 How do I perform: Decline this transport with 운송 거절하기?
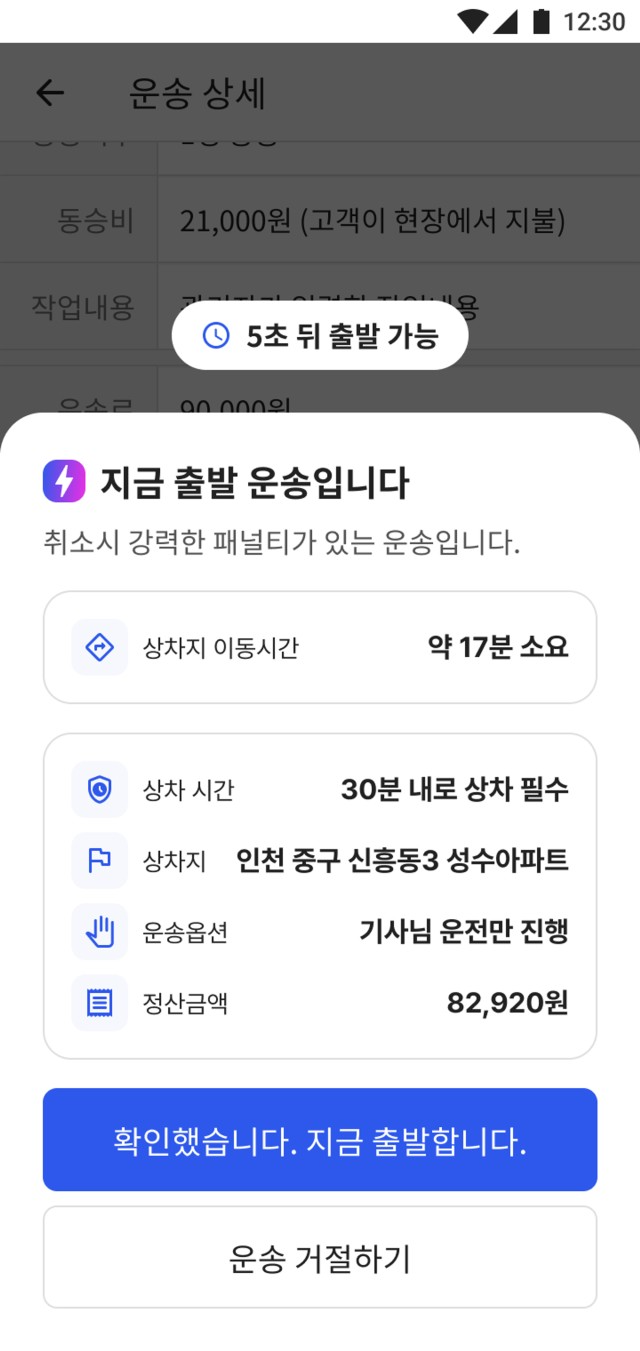click(320, 1258)
